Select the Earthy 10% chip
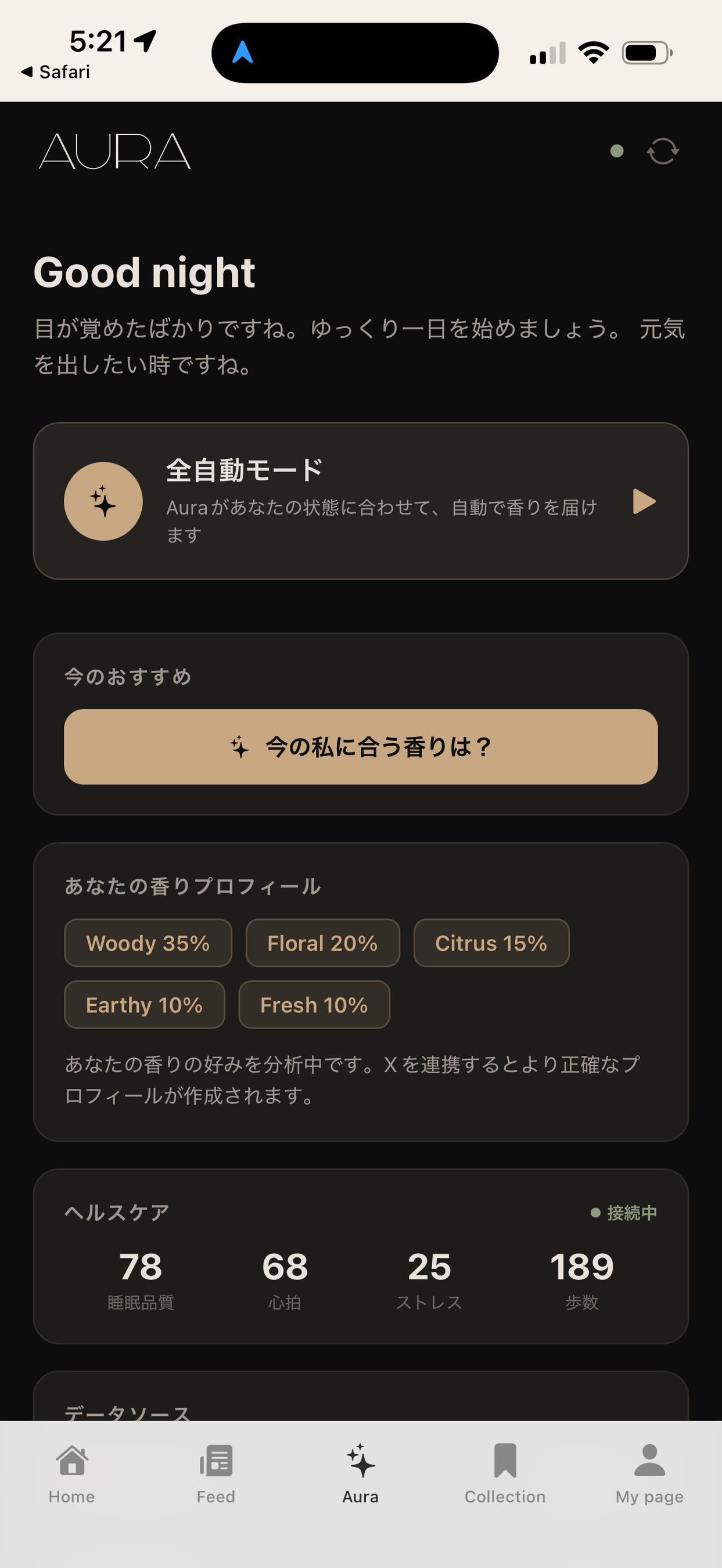This screenshot has width=722, height=1568. click(x=144, y=1004)
